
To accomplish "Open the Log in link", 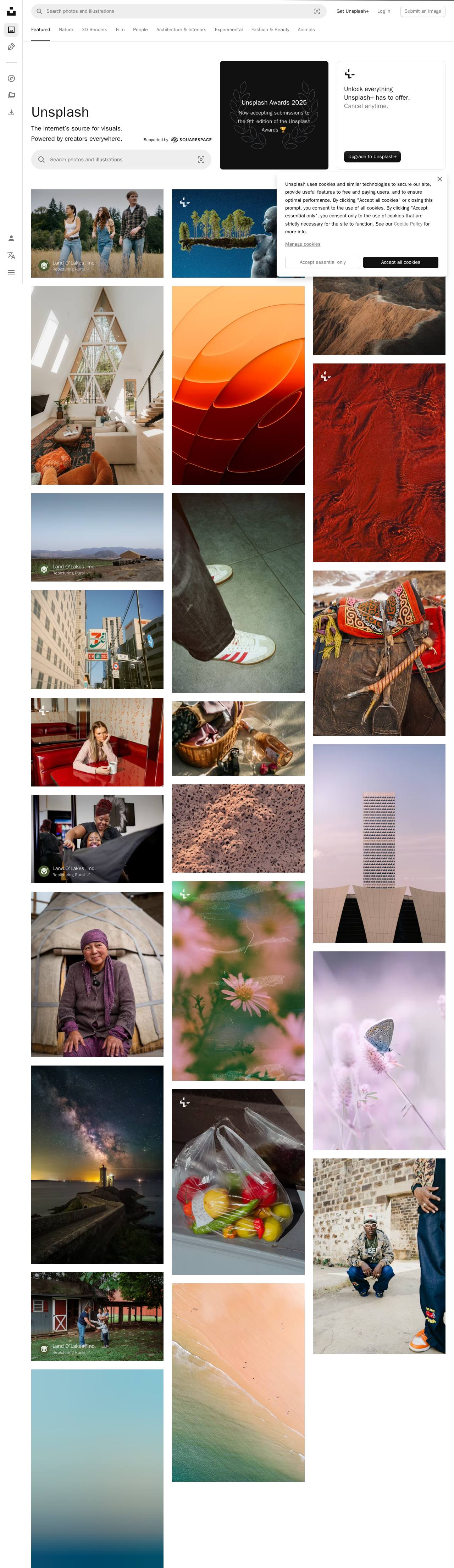I will [383, 11].
